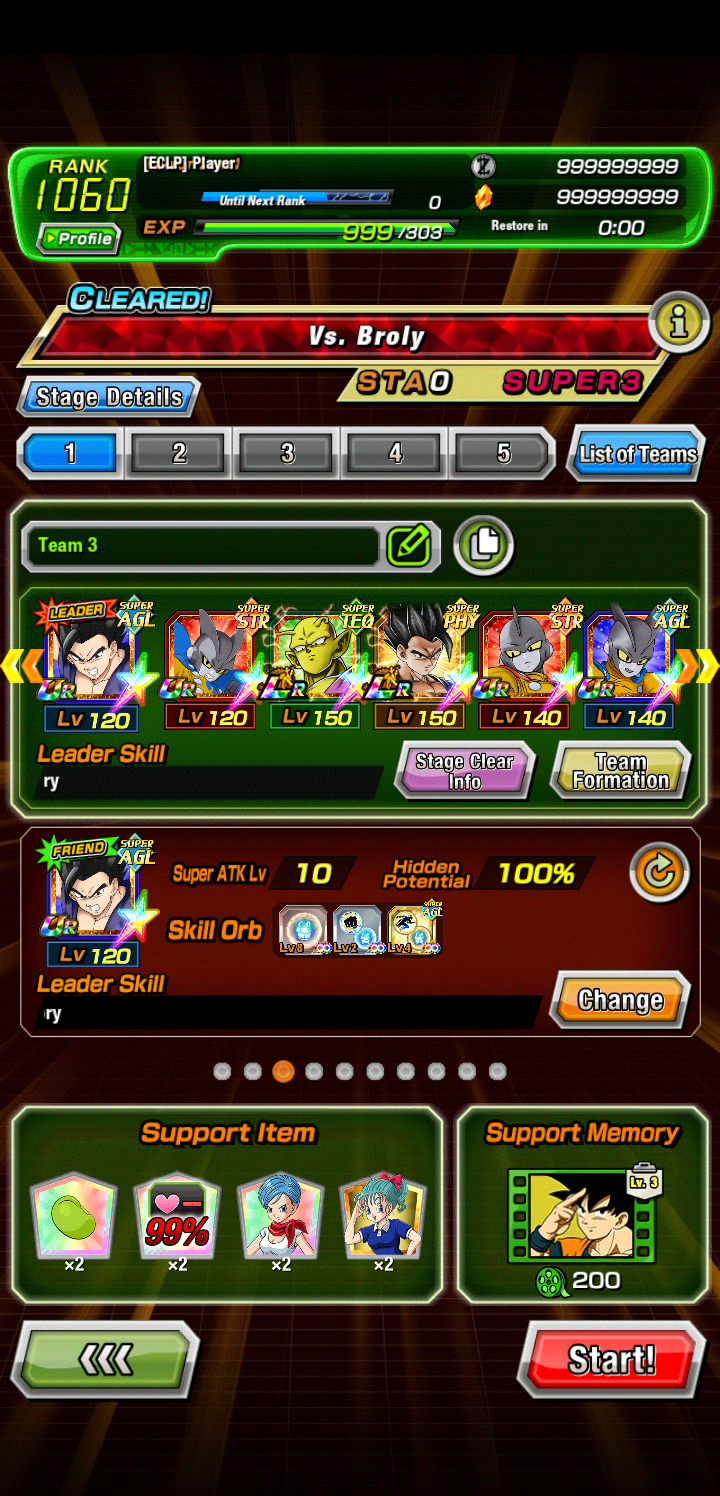This screenshot has height=1496, width=720.
Task: Open the player Profile
Action: coord(79,238)
